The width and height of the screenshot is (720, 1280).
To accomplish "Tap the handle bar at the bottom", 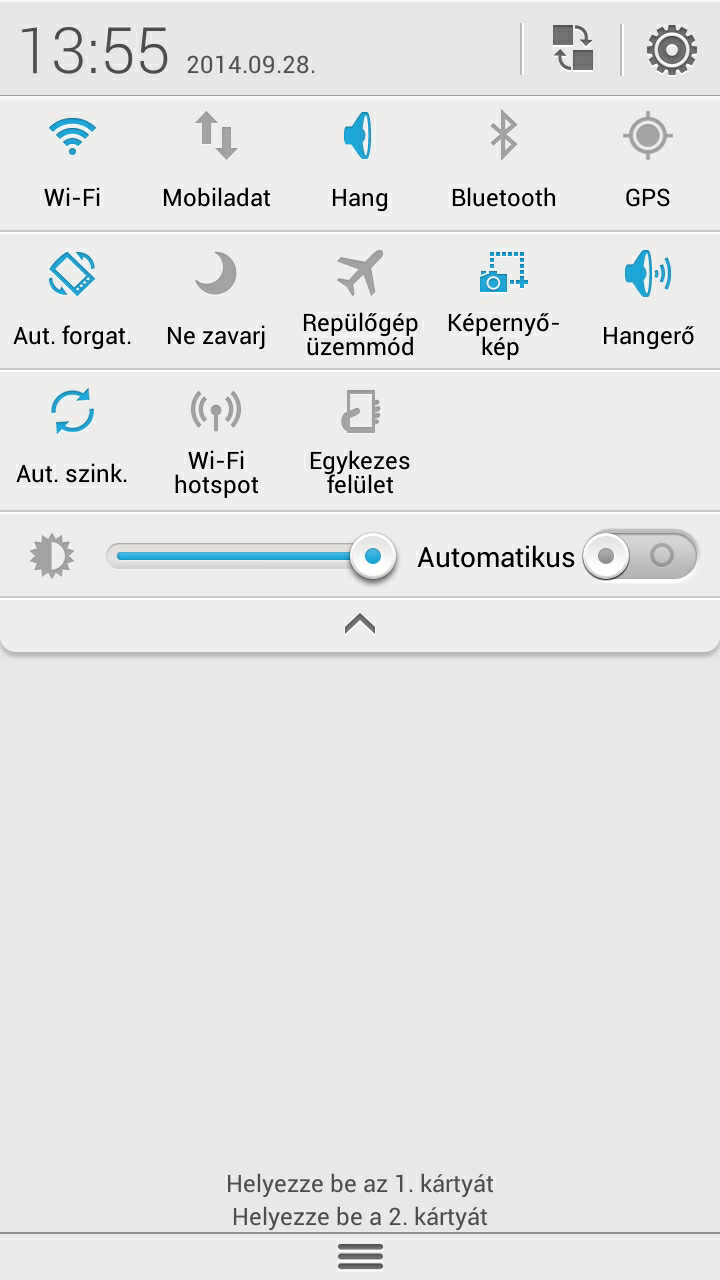I will point(360,1257).
